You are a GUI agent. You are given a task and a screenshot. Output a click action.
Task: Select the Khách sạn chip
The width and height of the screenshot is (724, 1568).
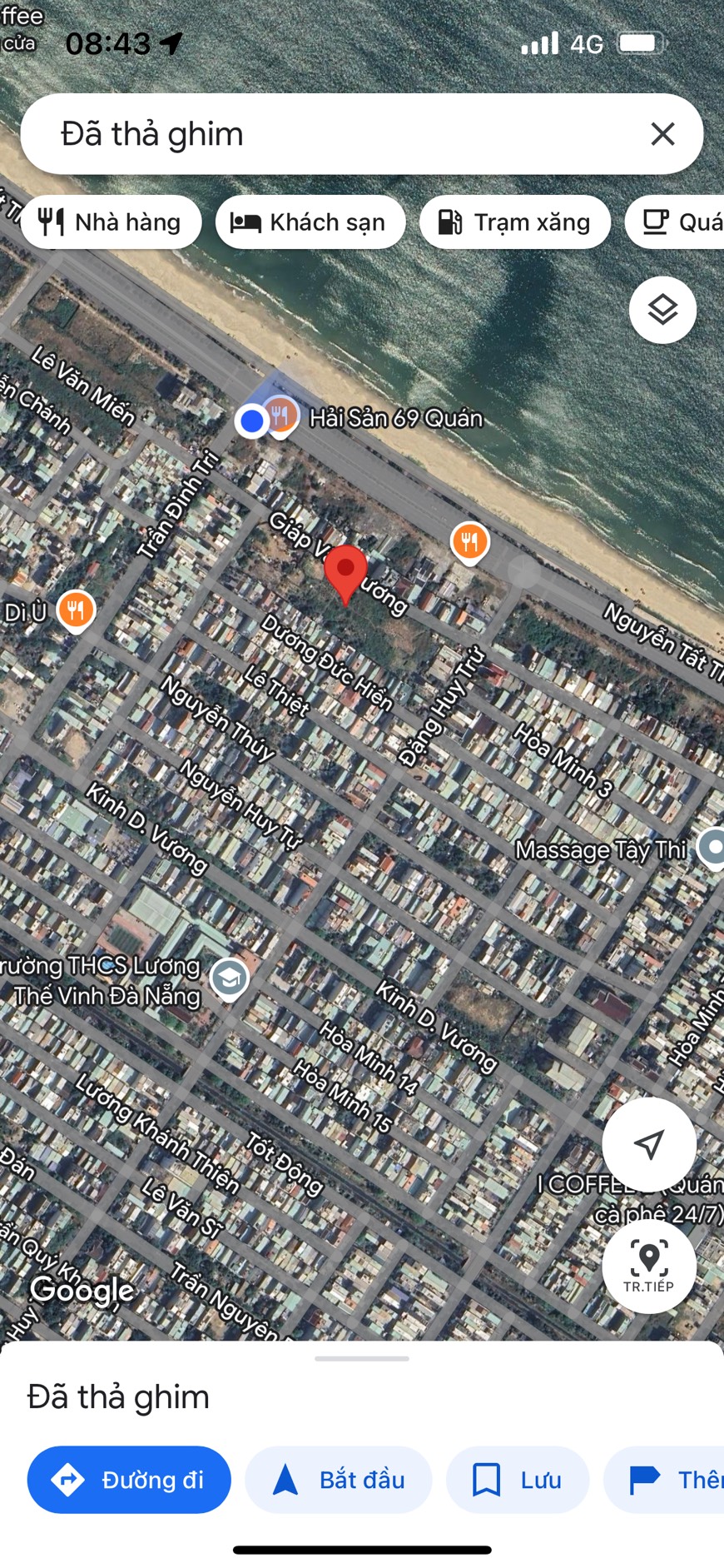coord(310,222)
